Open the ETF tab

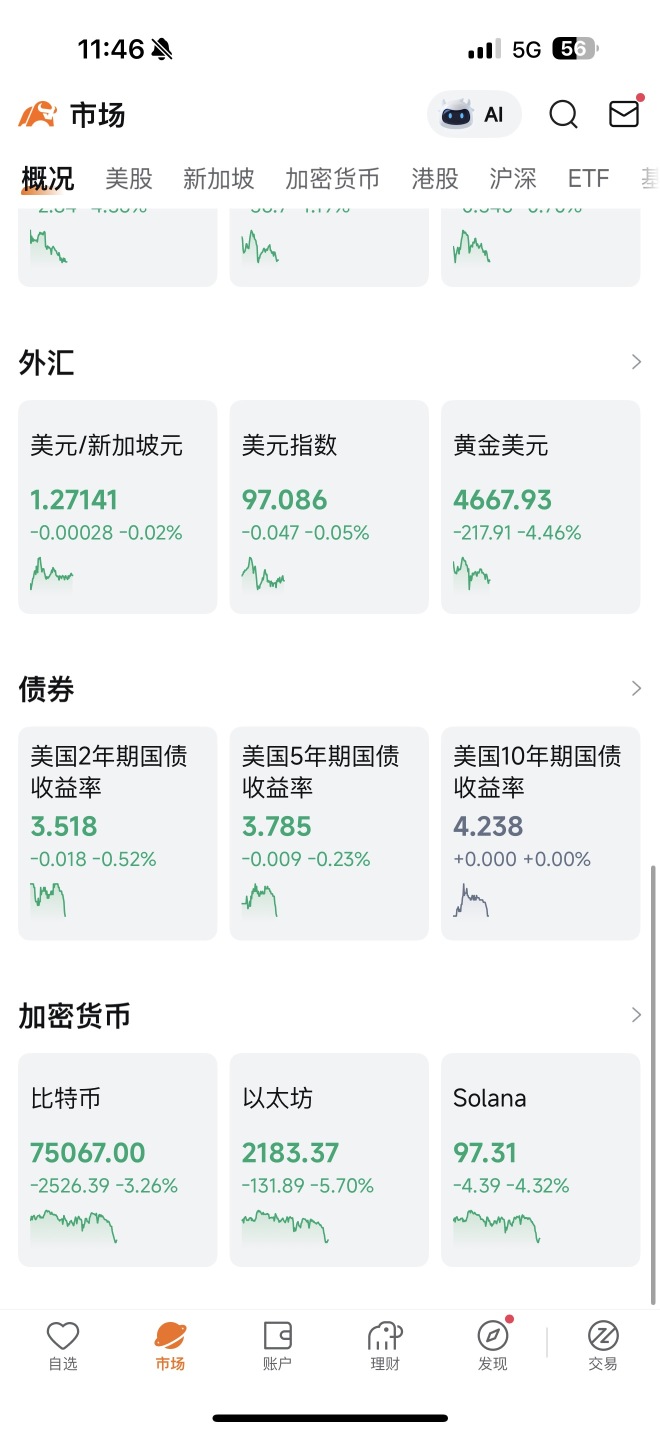pyautogui.click(x=588, y=179)
